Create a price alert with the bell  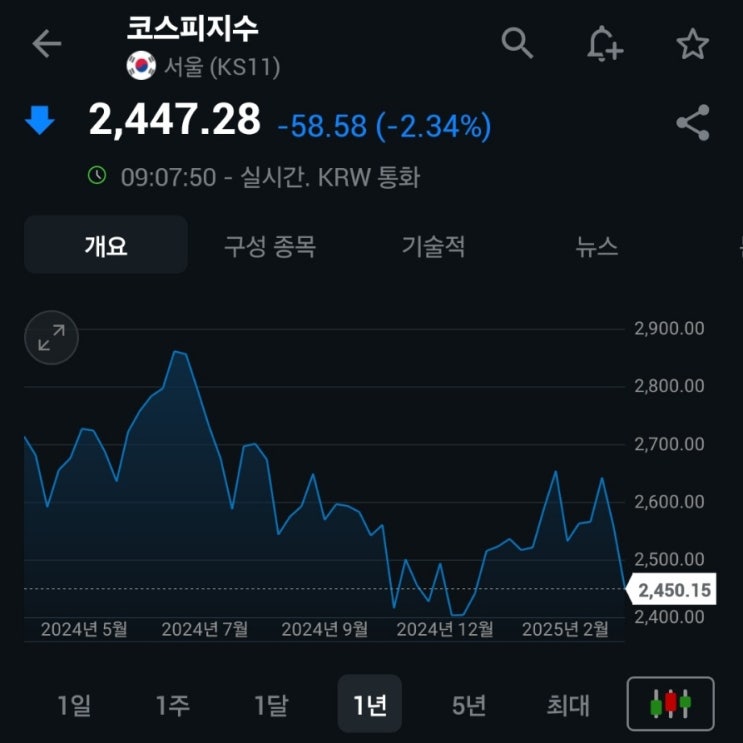pyautogui.click(x=604, y=44)
